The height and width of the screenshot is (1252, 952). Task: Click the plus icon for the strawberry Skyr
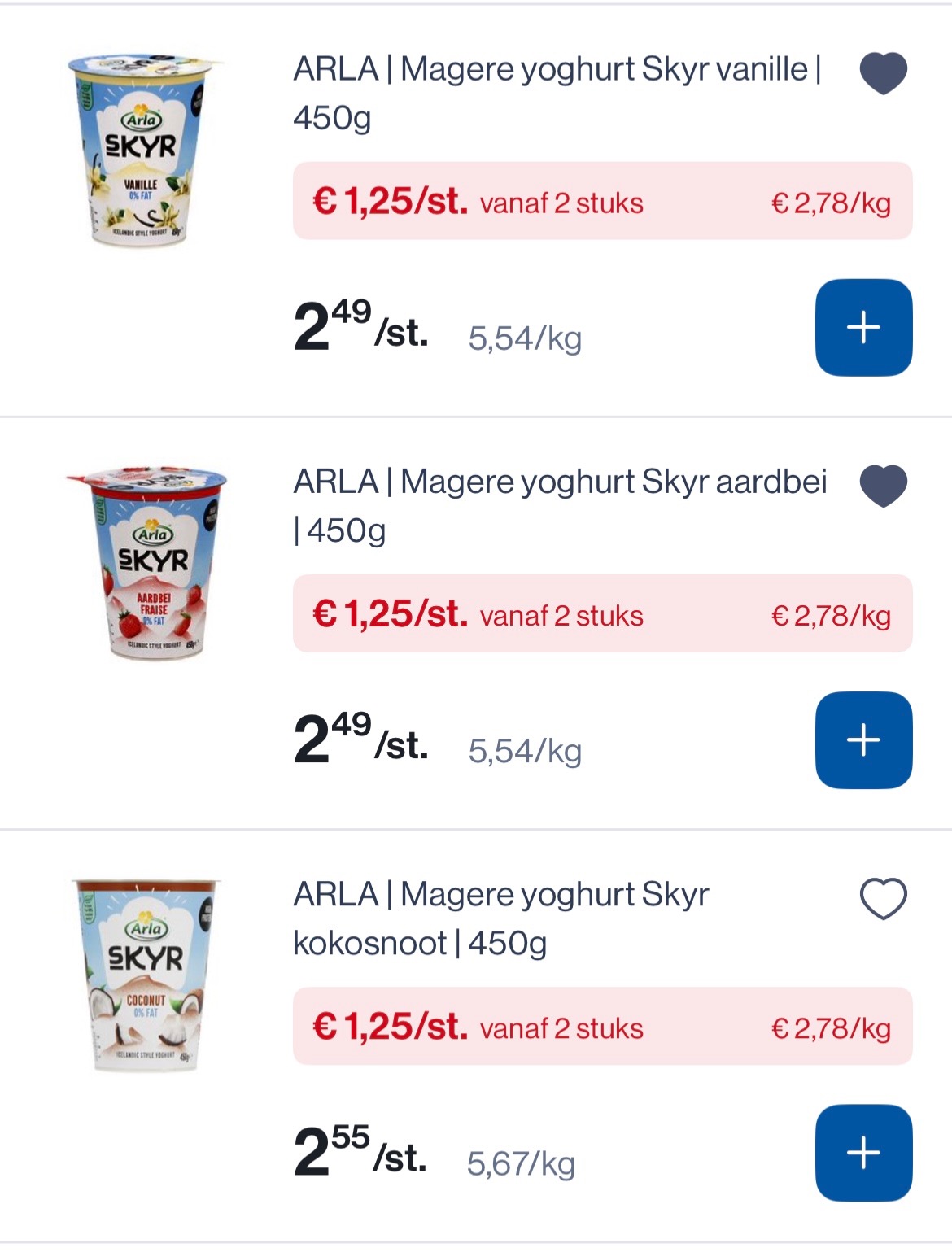864,739
